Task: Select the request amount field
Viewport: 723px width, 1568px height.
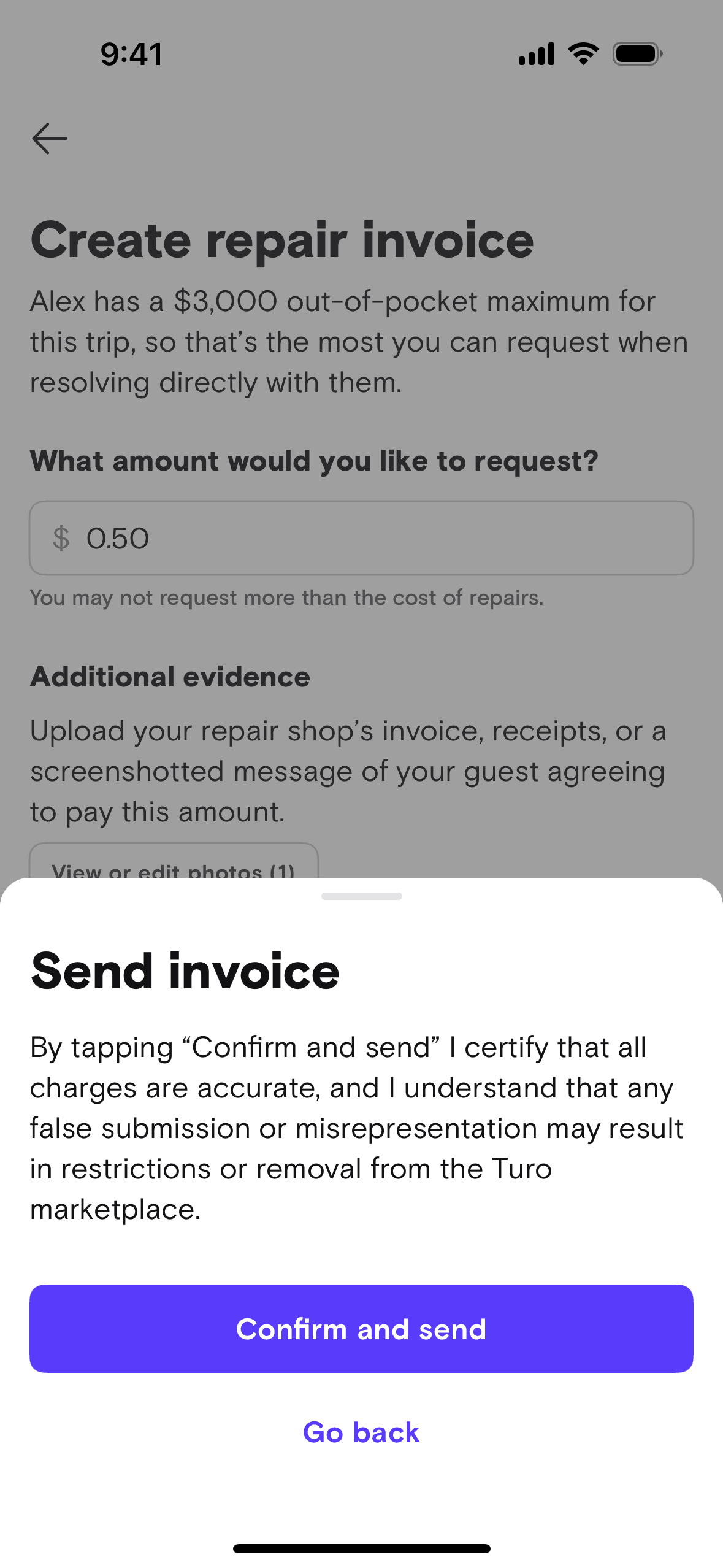Action: coord(361,538)
